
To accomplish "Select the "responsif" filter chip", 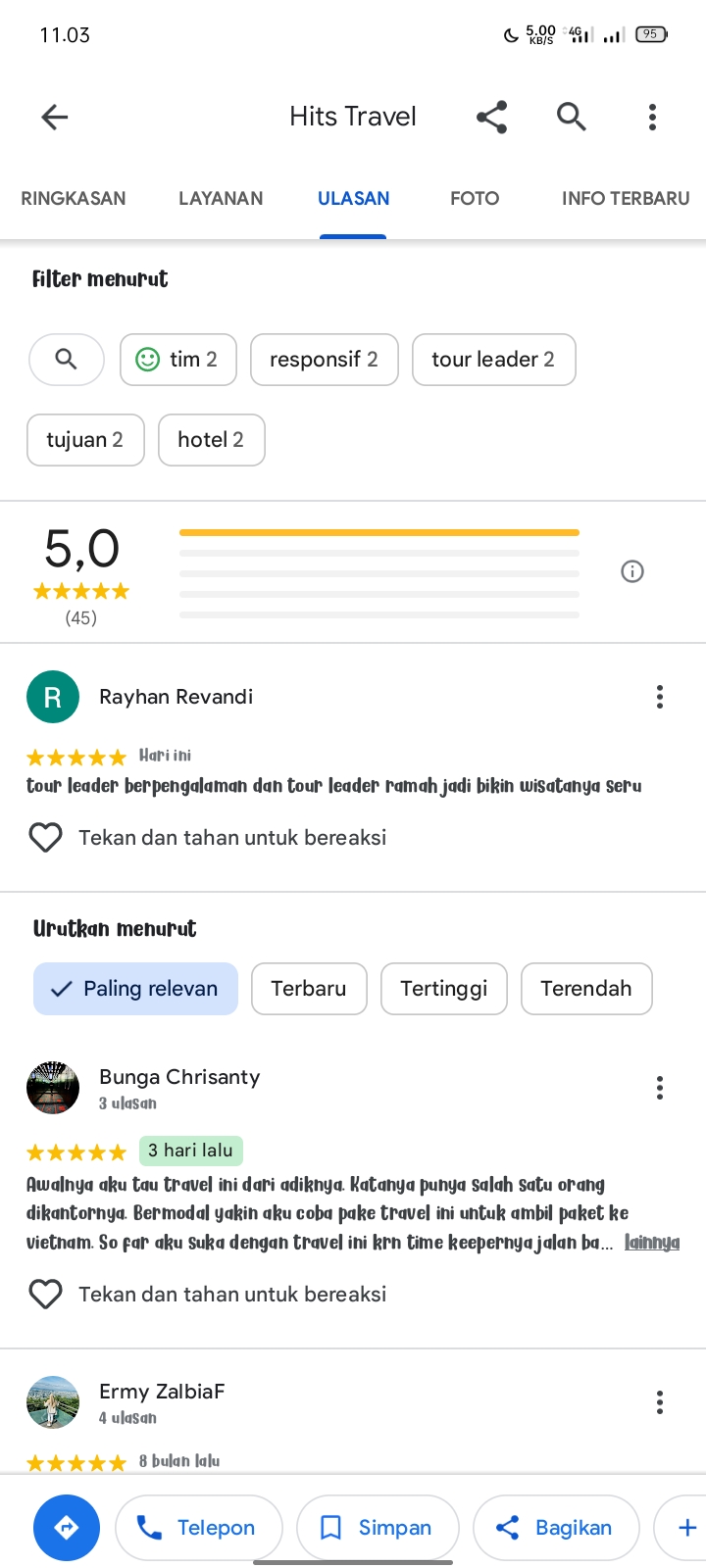I will click(324, 360).
